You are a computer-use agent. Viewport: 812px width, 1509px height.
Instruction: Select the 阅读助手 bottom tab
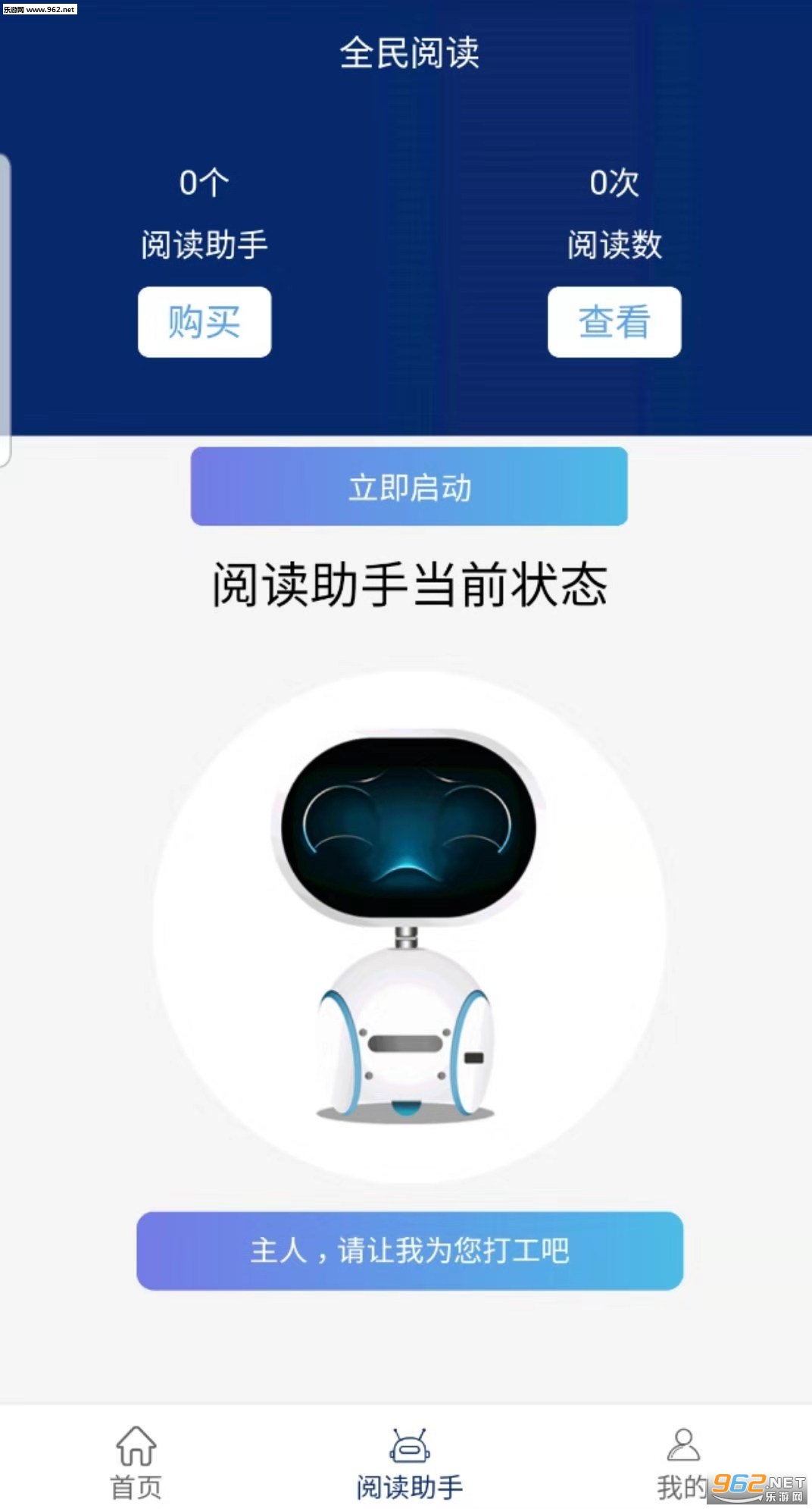tap(410, 1464)
